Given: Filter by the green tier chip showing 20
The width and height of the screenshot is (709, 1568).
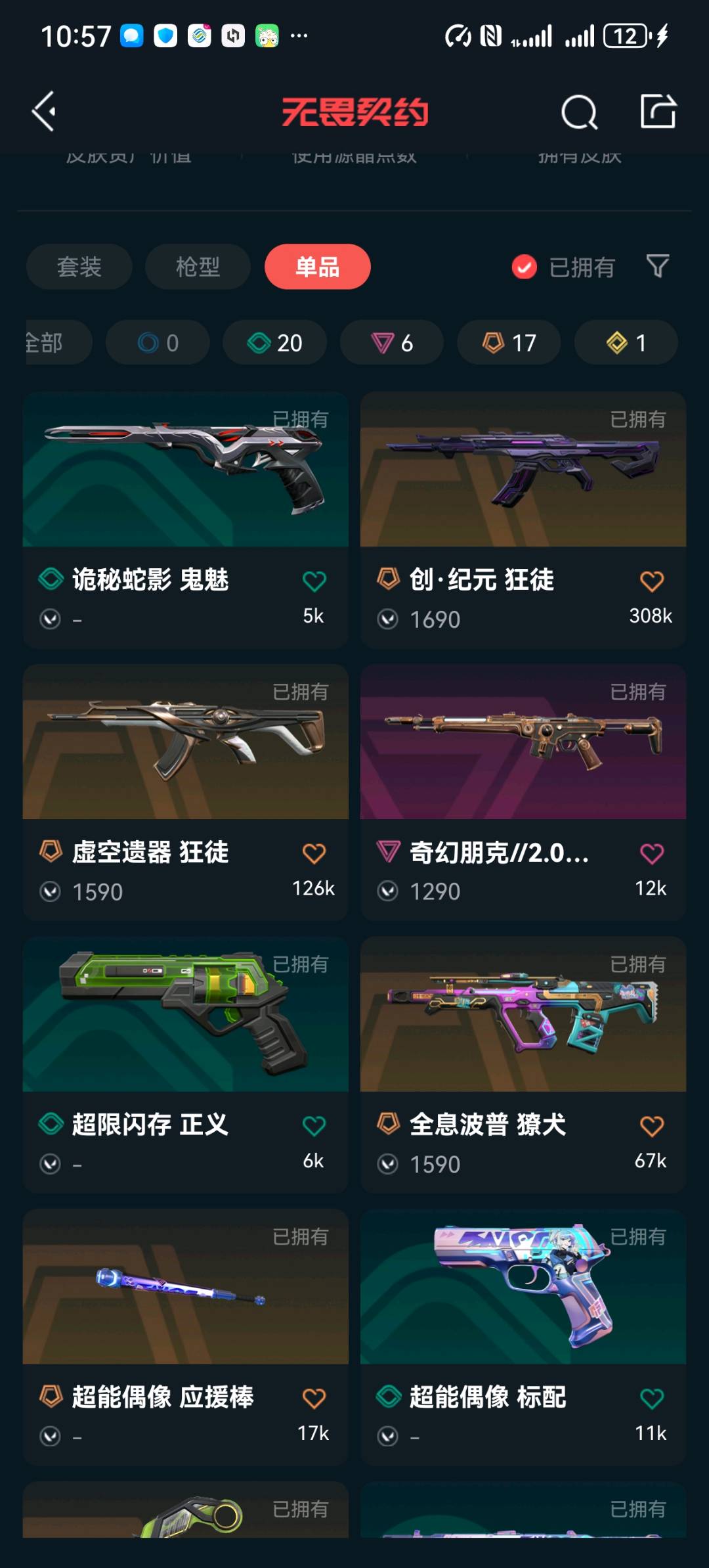Looking at the screenshot, I should coord(274,342).
